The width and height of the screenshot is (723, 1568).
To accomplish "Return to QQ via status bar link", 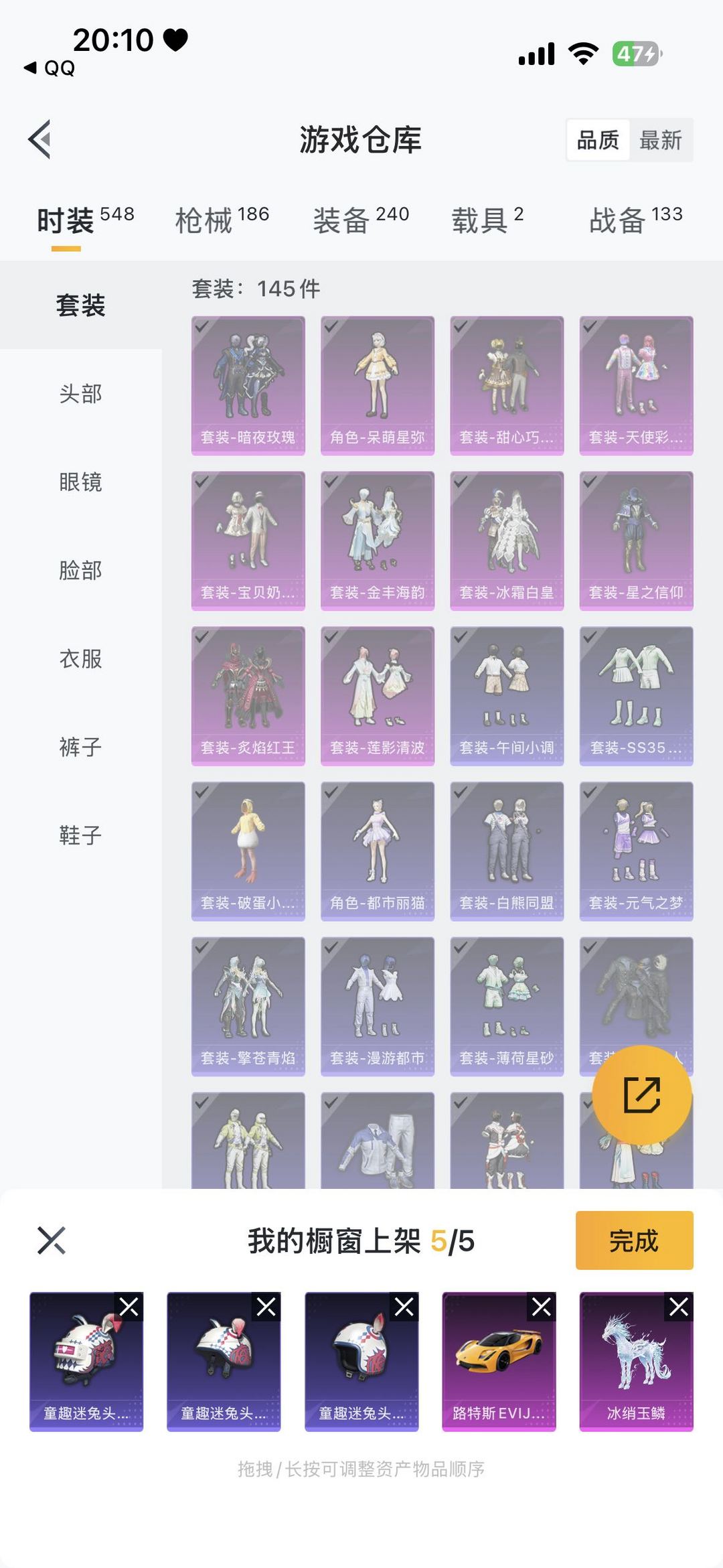I will coord(50,68).
